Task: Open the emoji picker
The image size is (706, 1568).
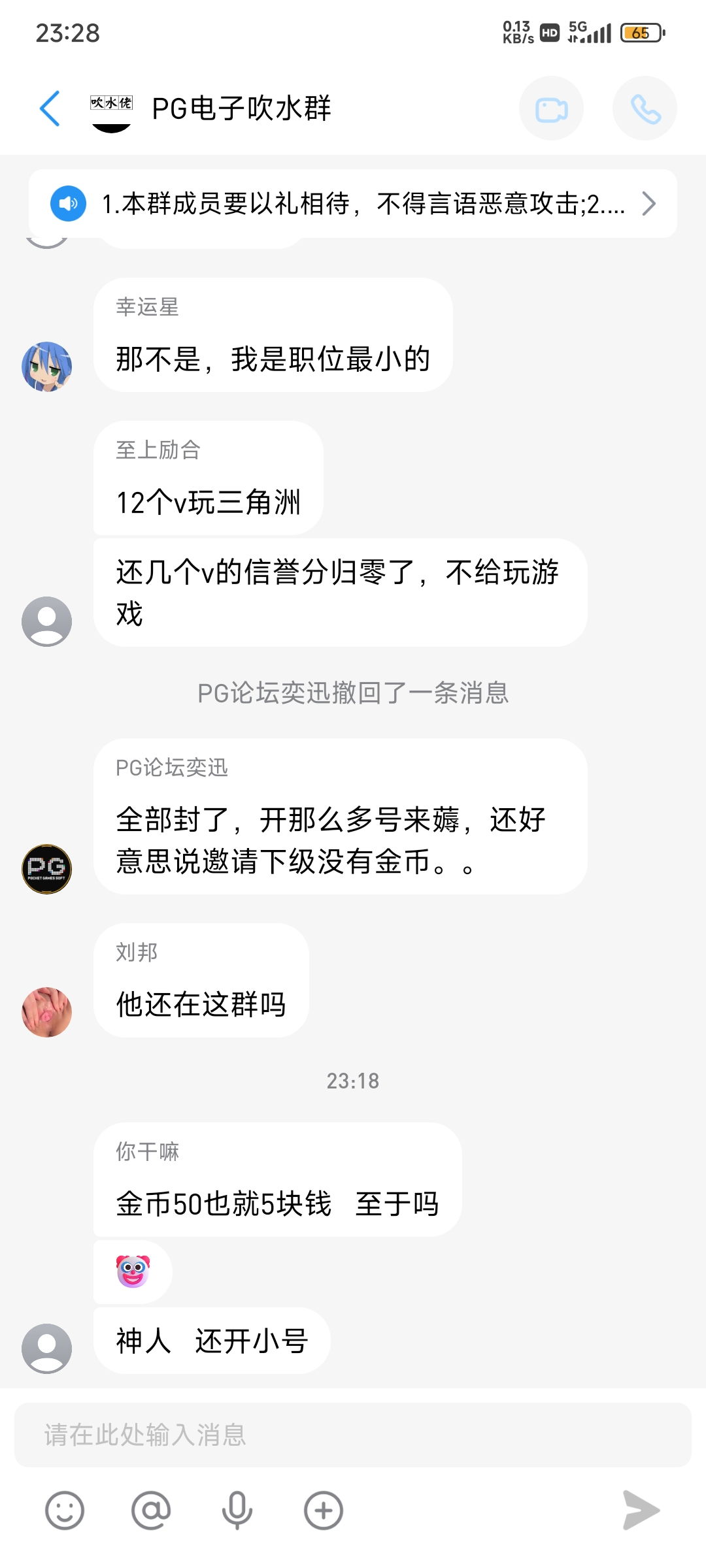Action: 63,1510
